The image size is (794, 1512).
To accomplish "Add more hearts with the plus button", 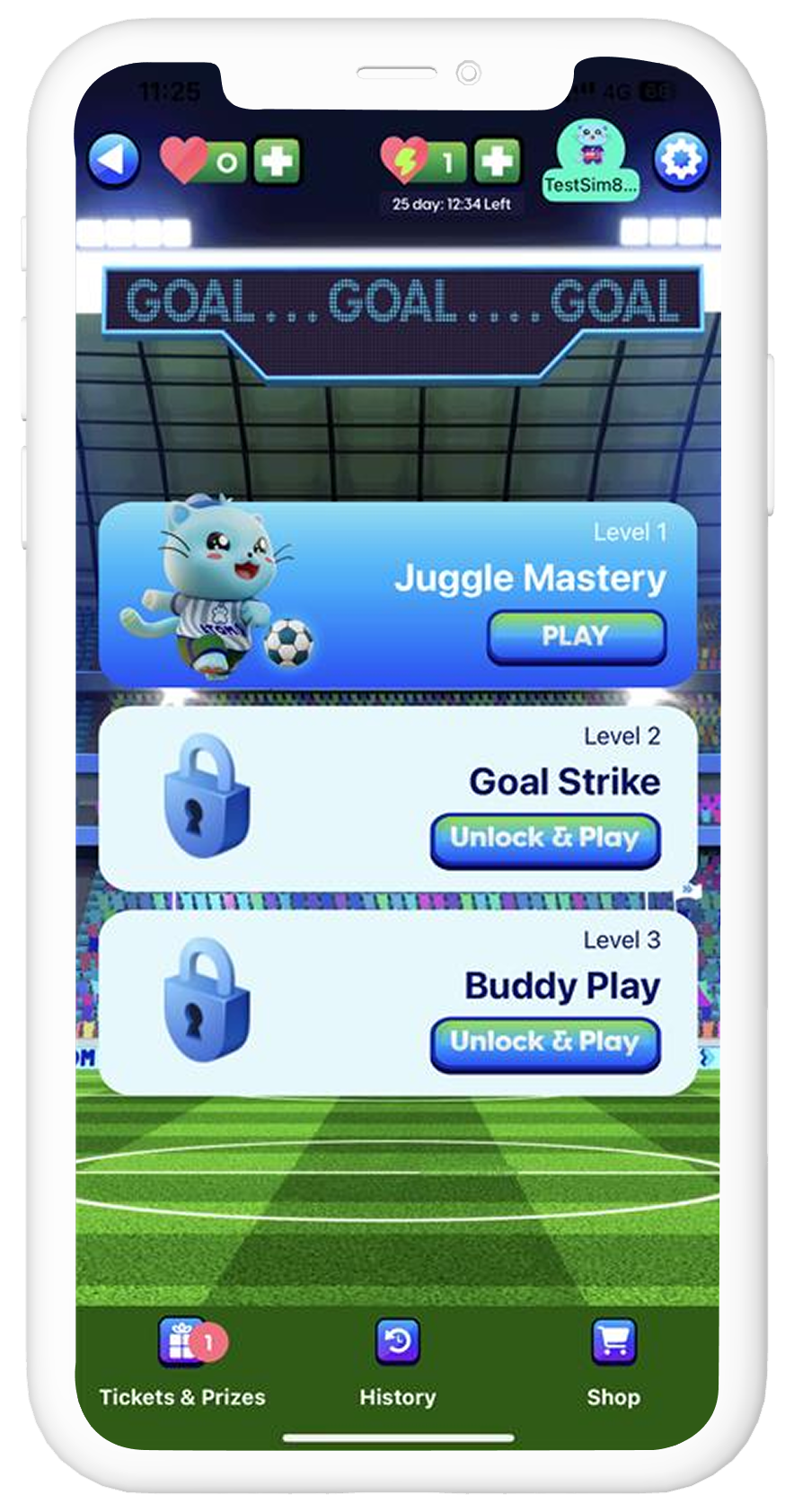I will (x=277, y=162).
